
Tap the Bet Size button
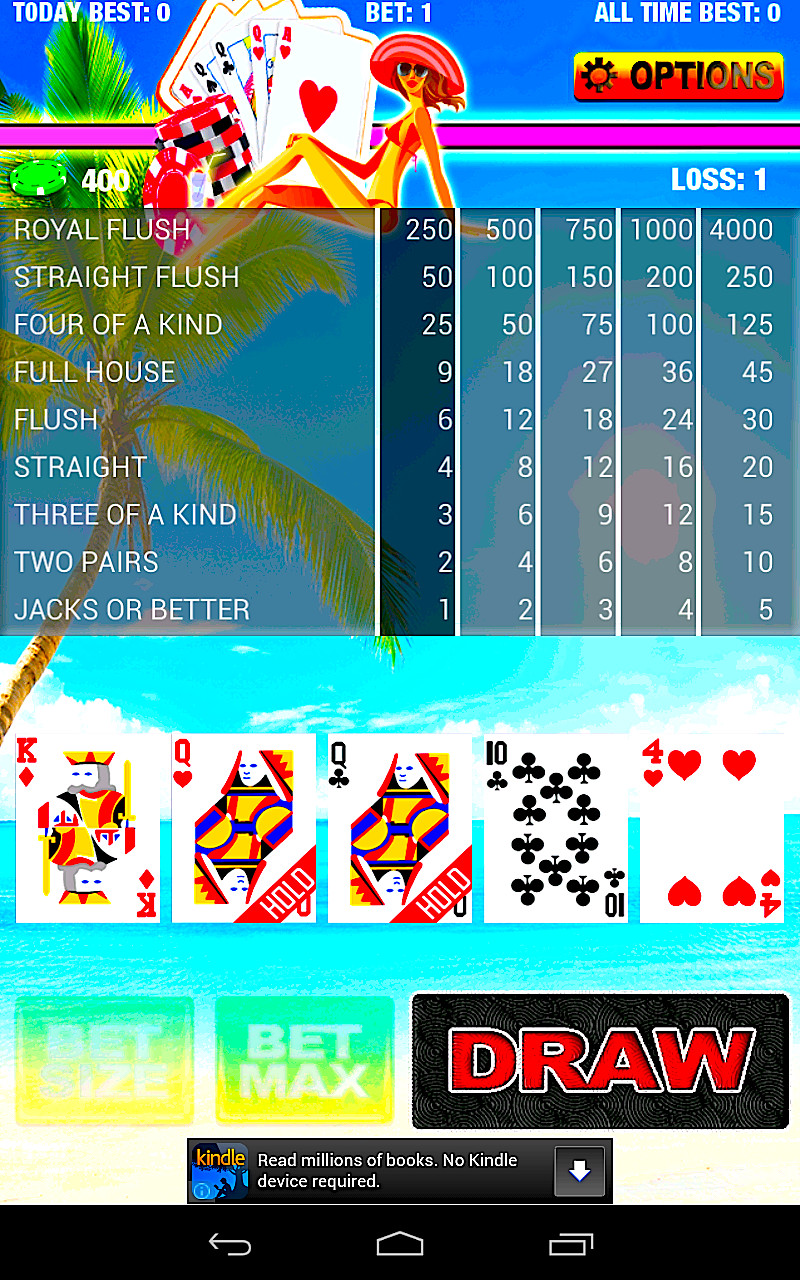pyautogui.click(x=104, y=1060)
